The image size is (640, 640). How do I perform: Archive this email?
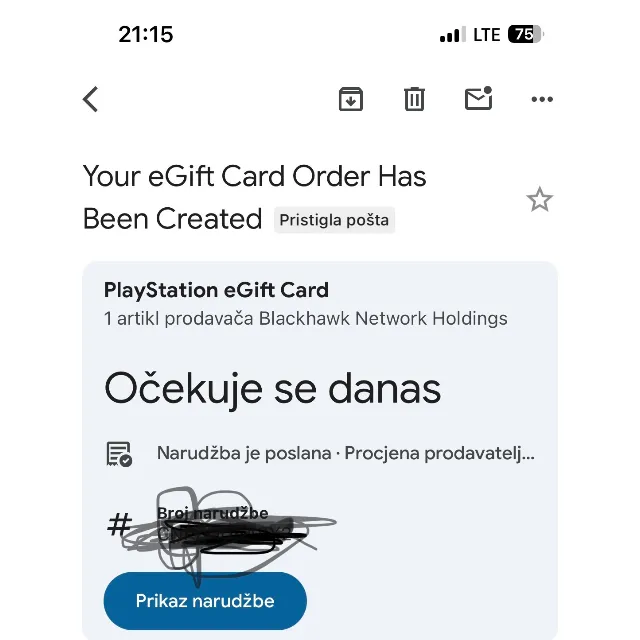[x=351, y=99]
